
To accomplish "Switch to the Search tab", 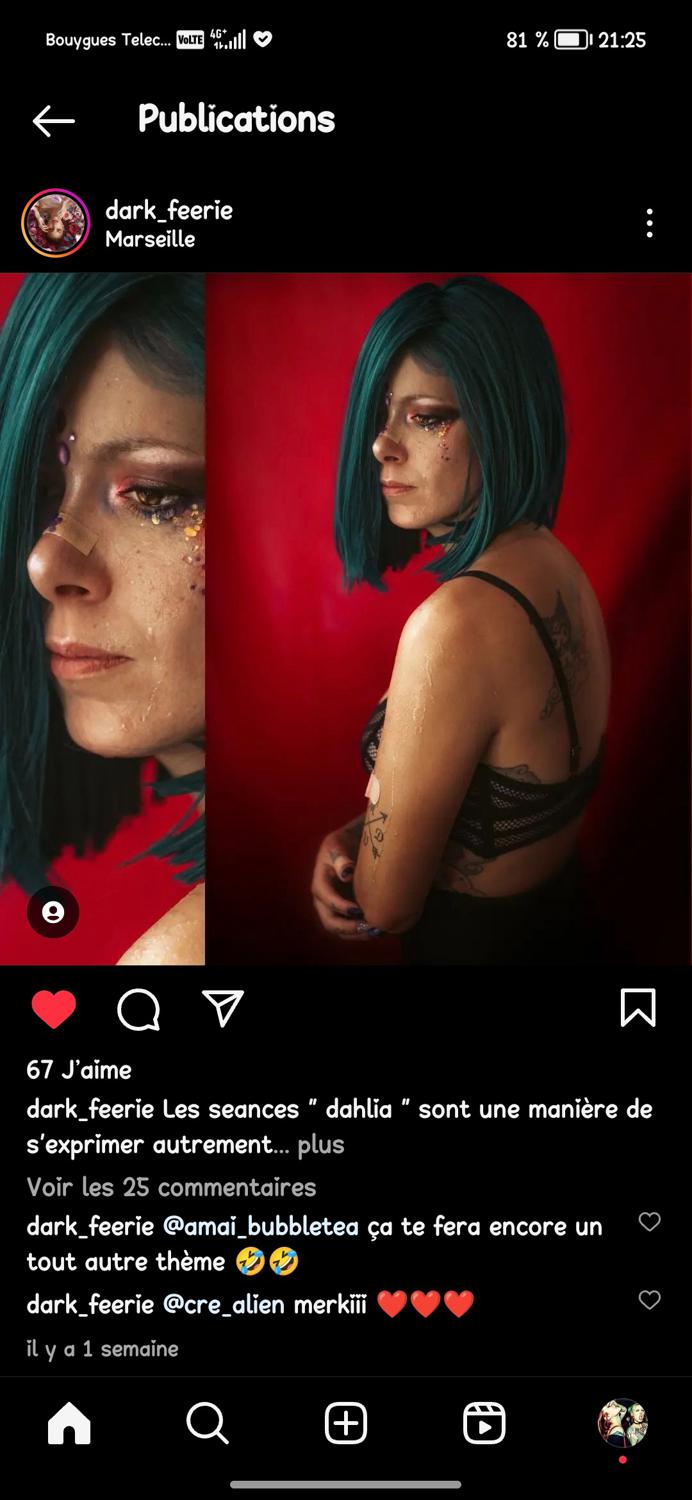I will point(208,1423).
